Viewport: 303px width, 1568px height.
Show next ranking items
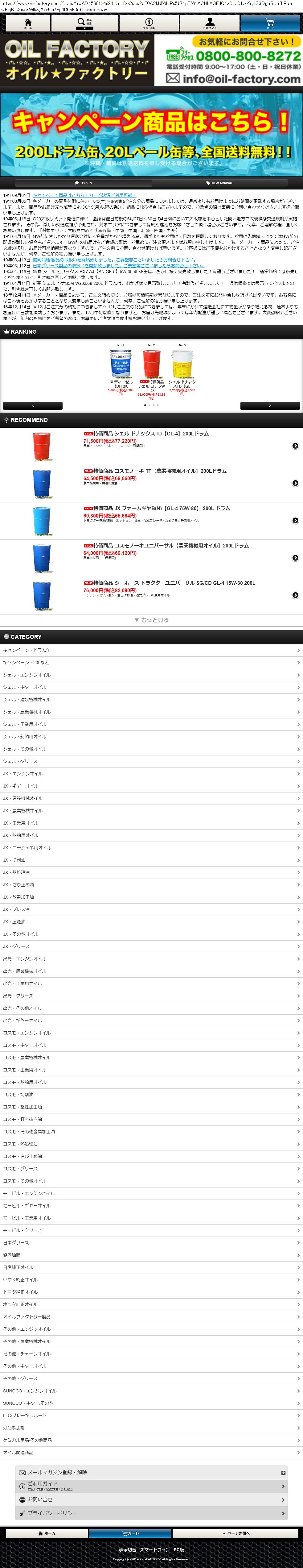pos(269,406)
